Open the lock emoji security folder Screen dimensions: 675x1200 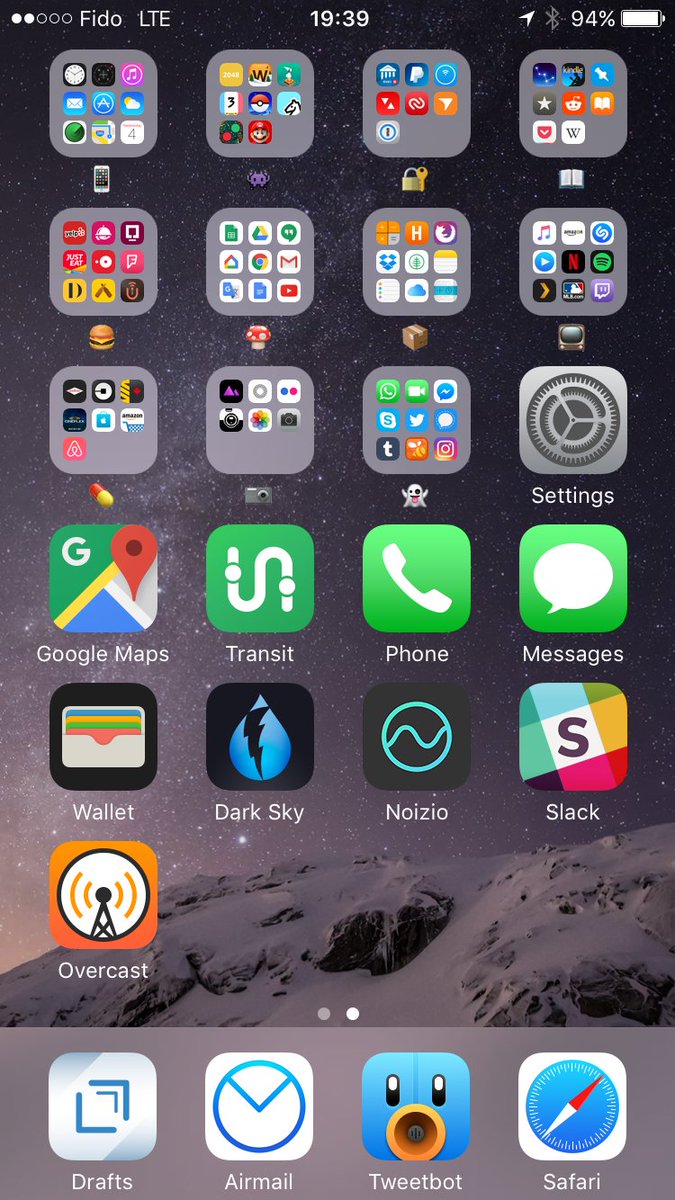coord(416,104)
